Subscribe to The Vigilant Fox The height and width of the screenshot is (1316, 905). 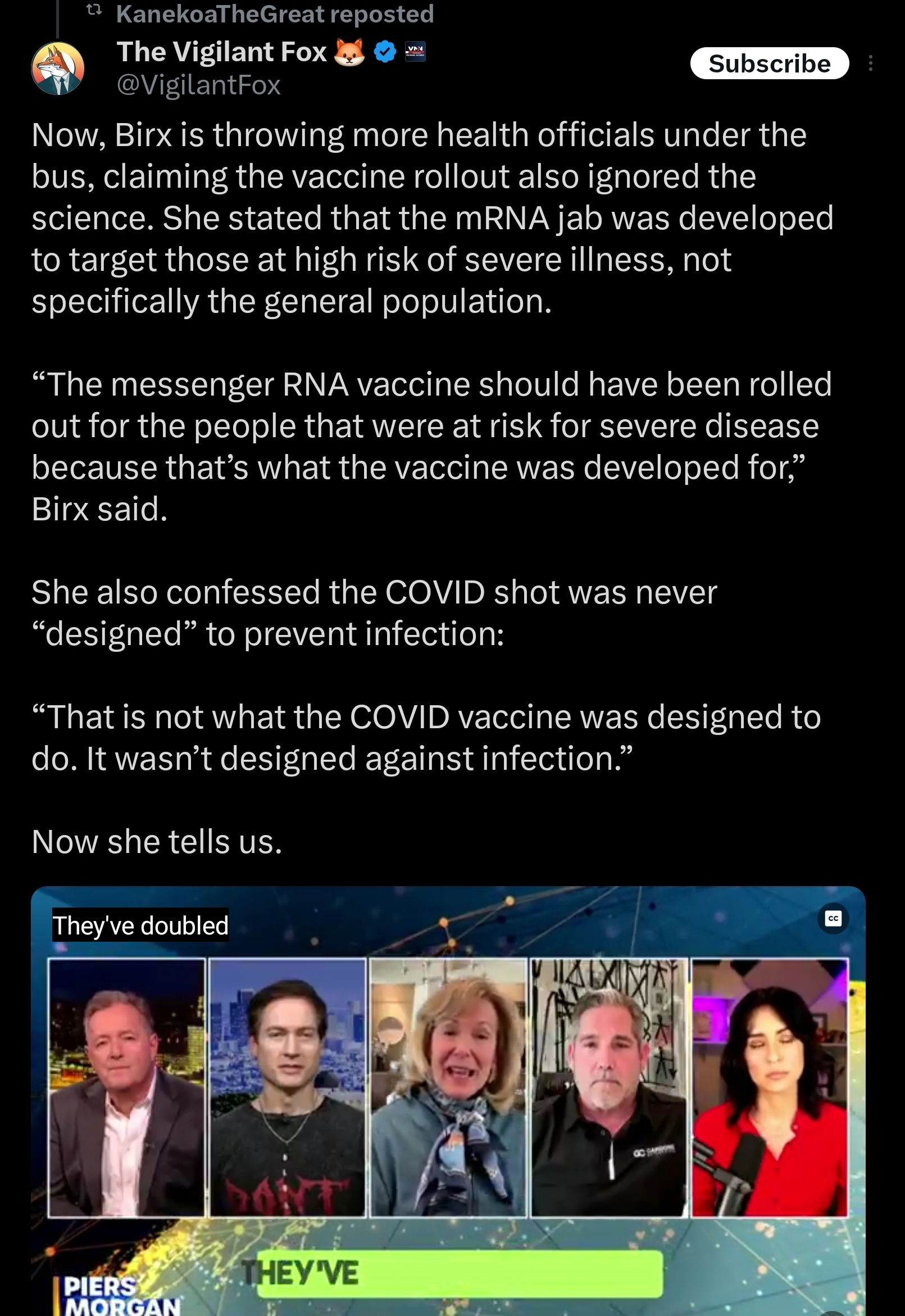768,63
